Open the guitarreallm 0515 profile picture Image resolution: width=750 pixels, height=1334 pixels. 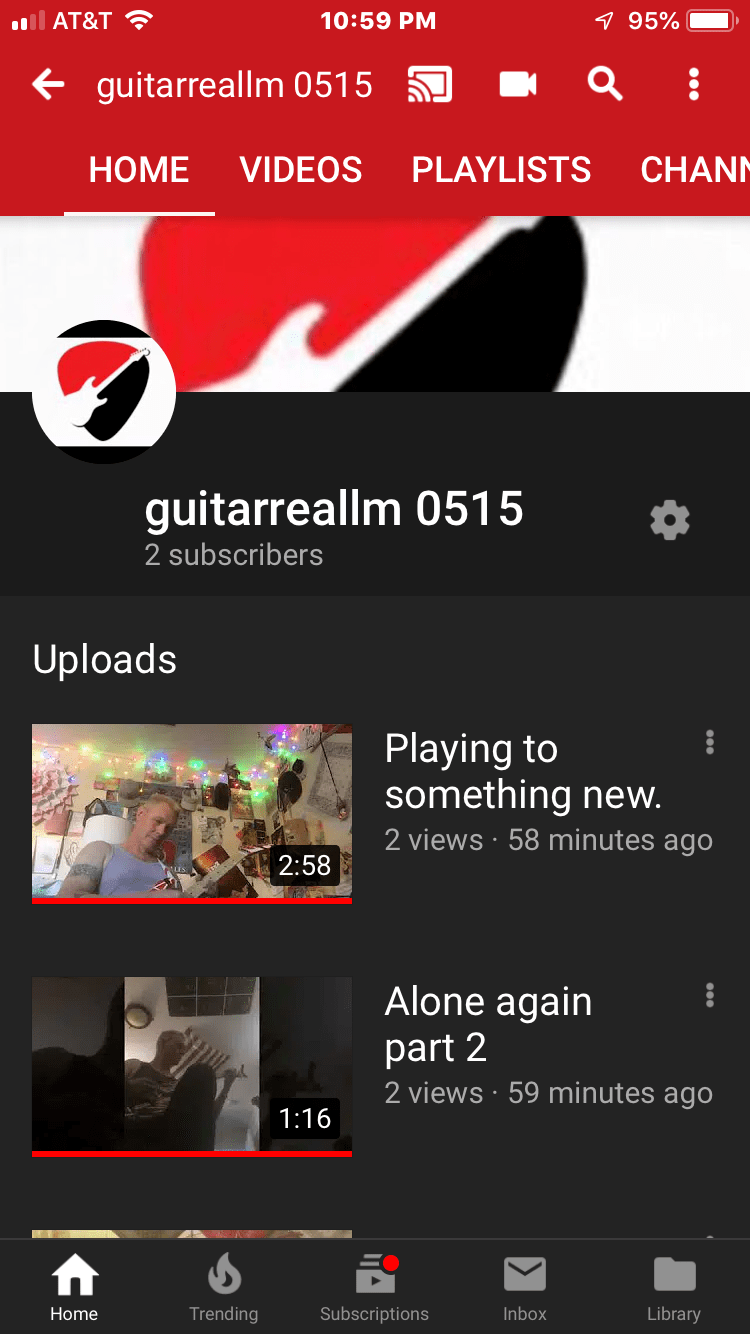pos(104,392)
